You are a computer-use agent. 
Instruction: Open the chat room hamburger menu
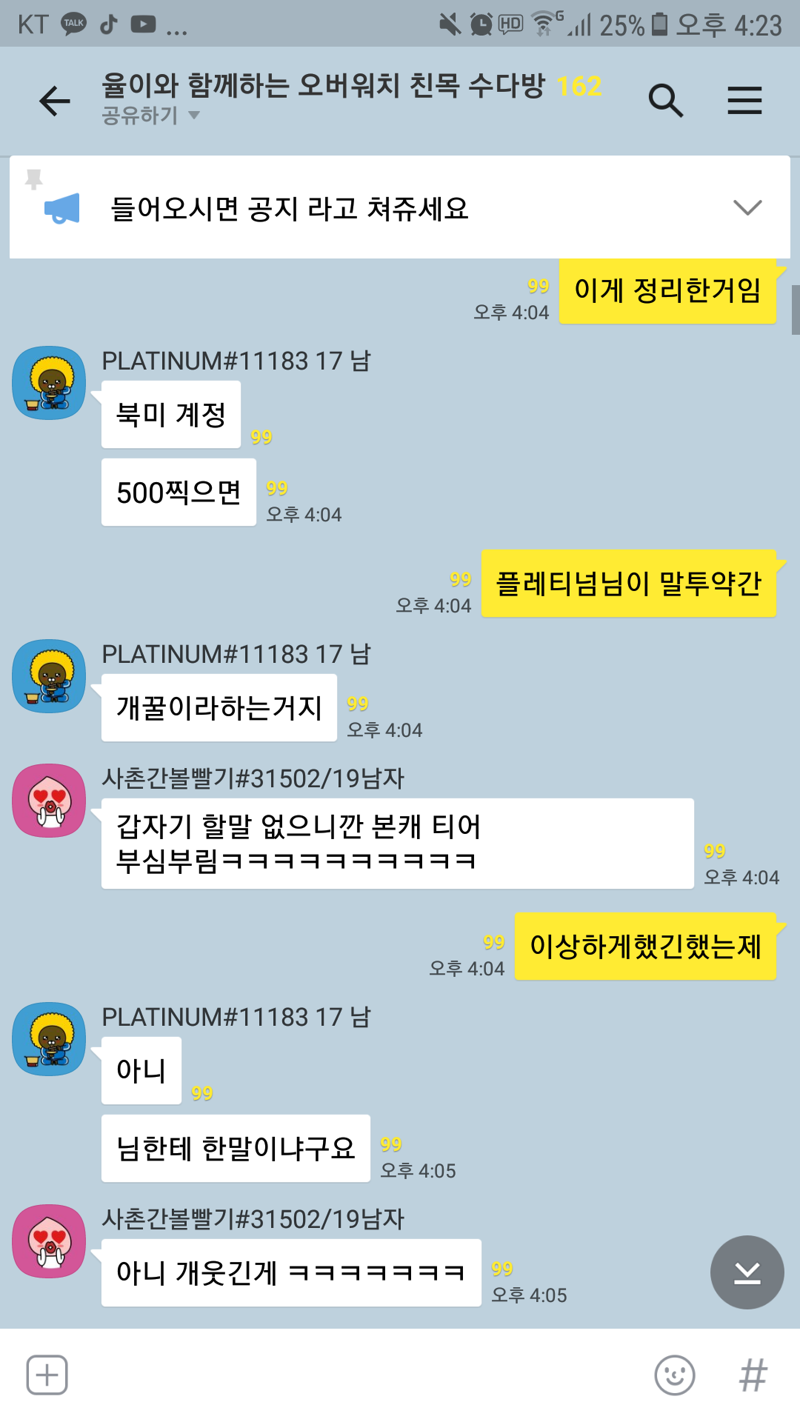[x=744, y=101]
